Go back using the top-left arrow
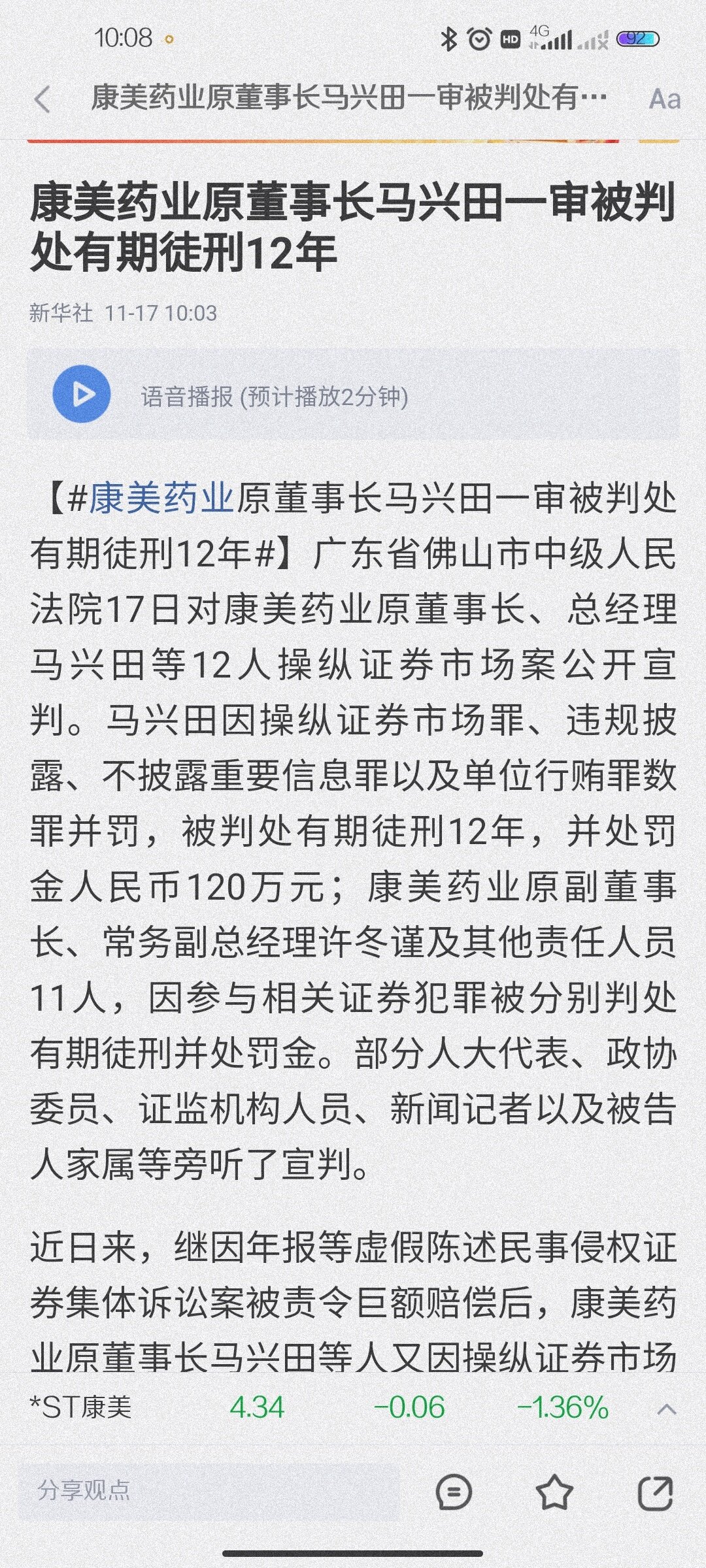The width and height of the screenshot is (706, 1568). coord(42,100)
